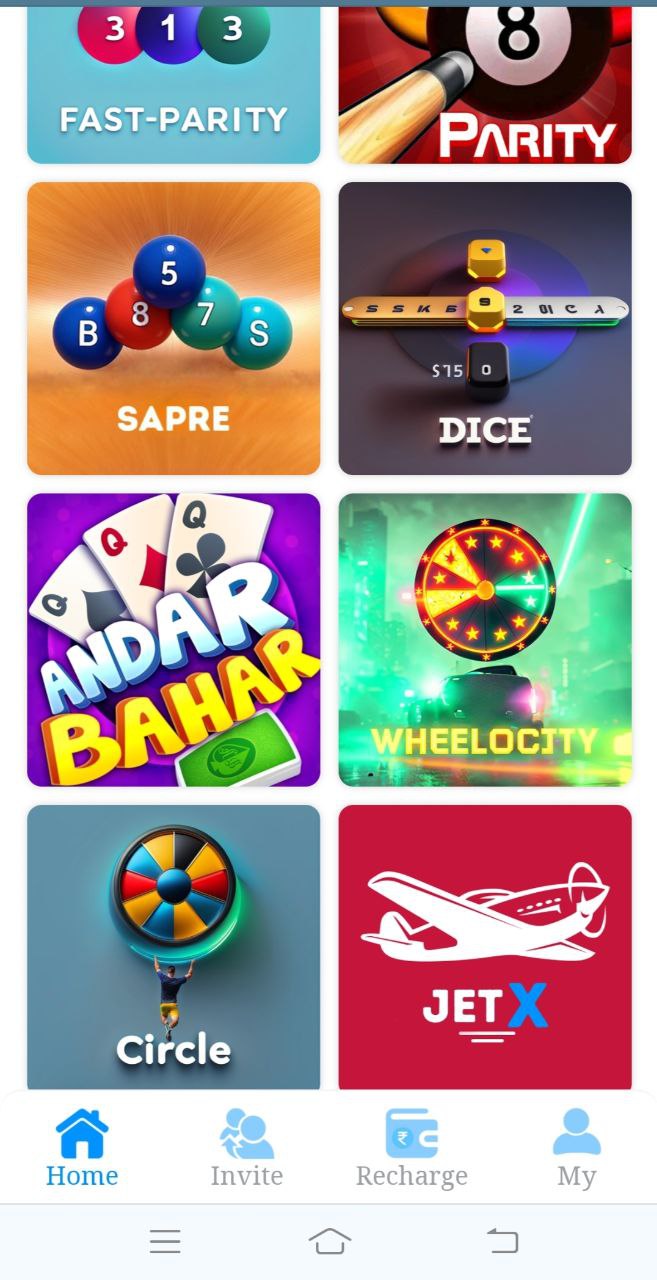Open the Dice game tile
Screen dimensions: 657x1280
(485, 328)
